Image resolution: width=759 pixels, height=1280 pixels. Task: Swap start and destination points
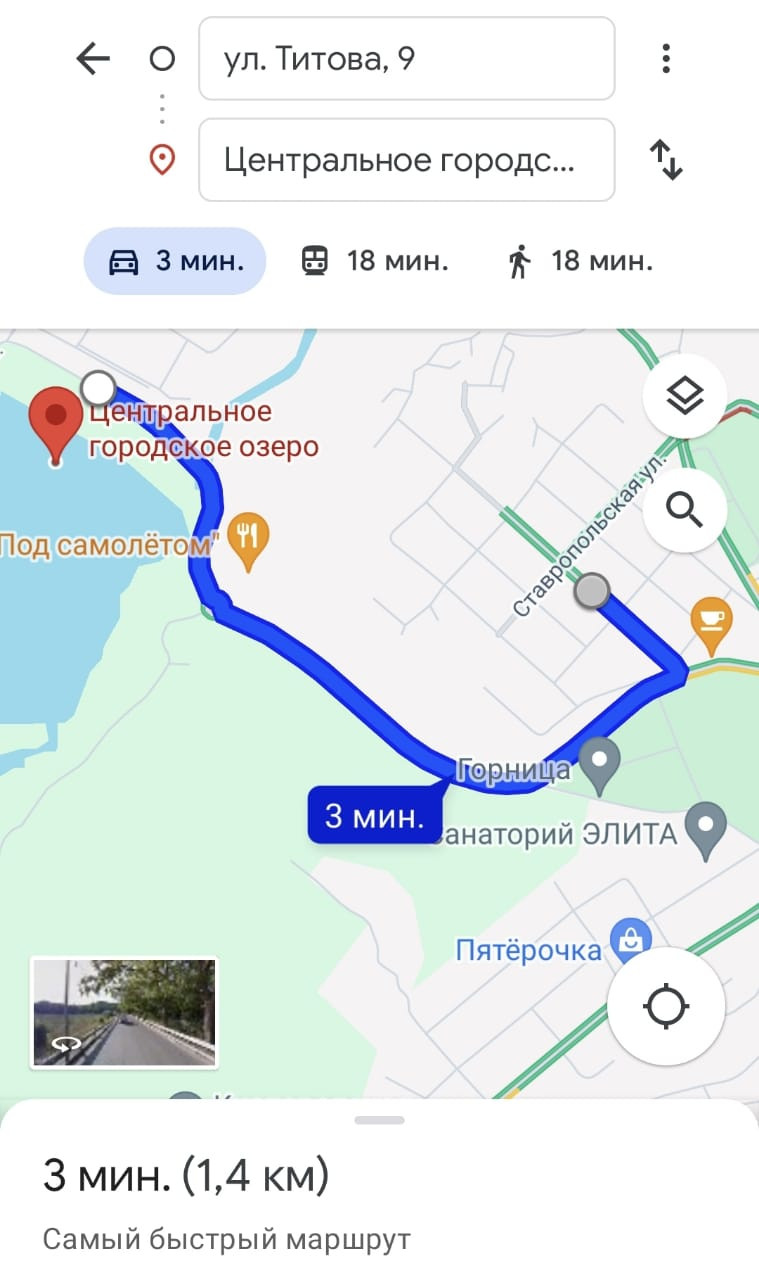(666, 160)
